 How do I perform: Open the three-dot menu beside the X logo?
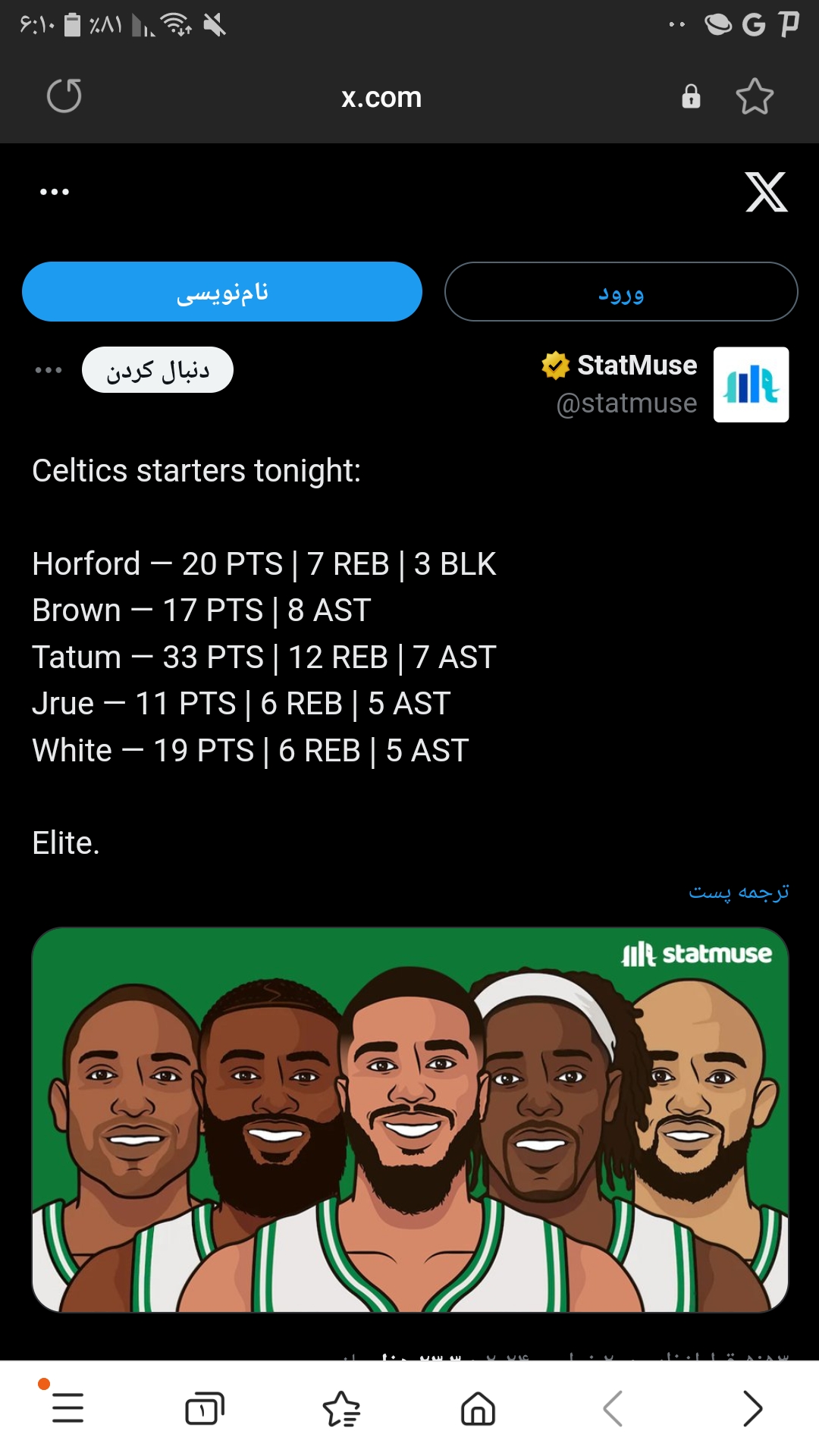coord(55,192)
